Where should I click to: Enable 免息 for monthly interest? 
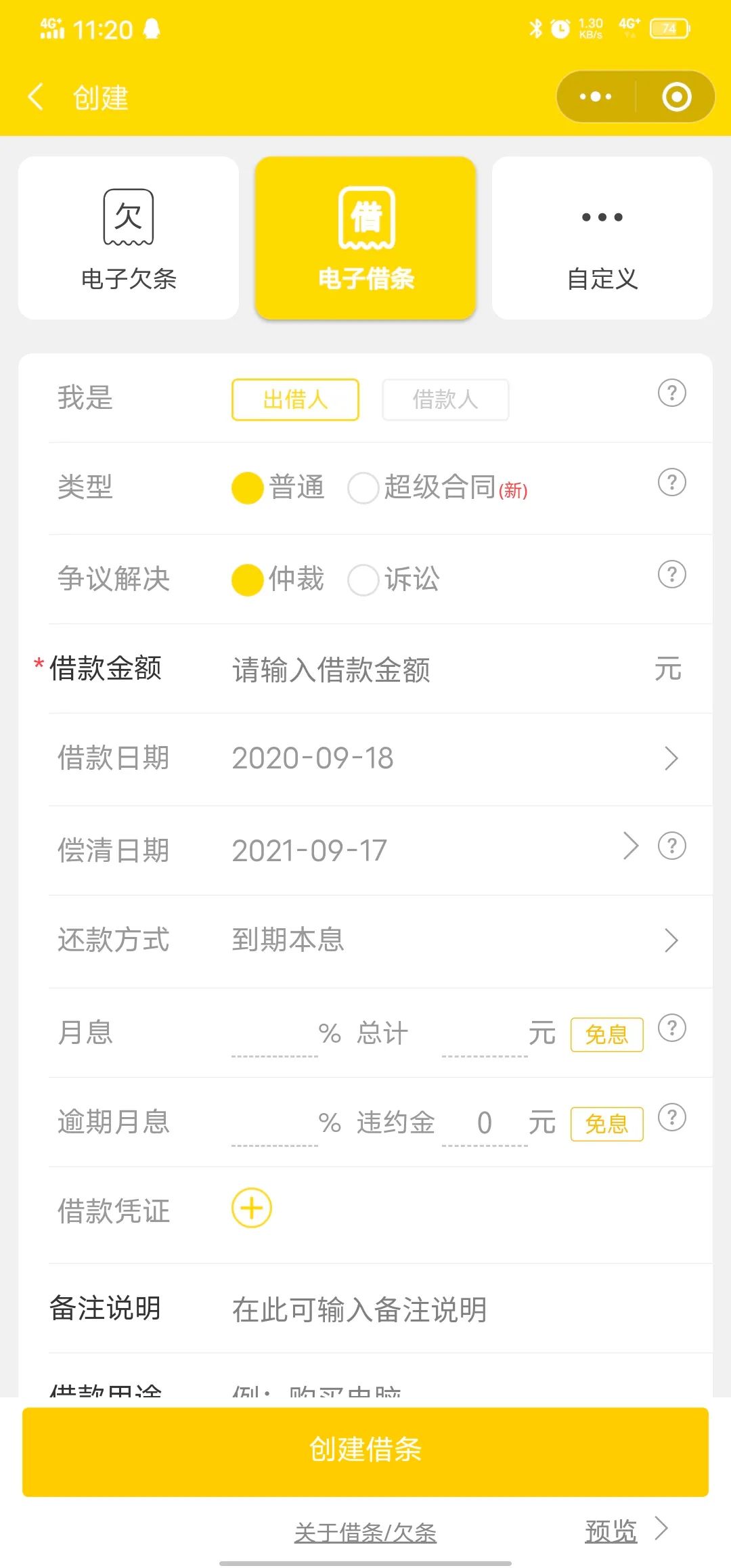click(606, 1033)
